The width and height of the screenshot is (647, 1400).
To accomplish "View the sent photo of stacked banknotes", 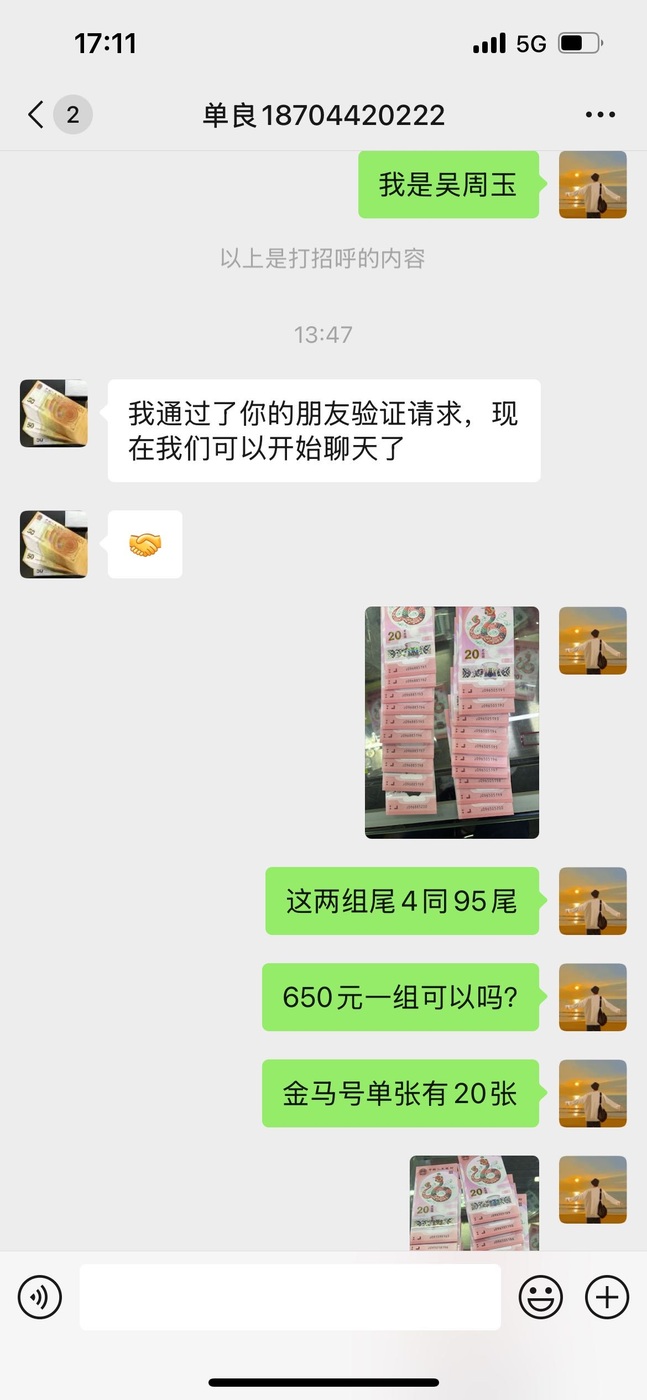I will (452, 722).
